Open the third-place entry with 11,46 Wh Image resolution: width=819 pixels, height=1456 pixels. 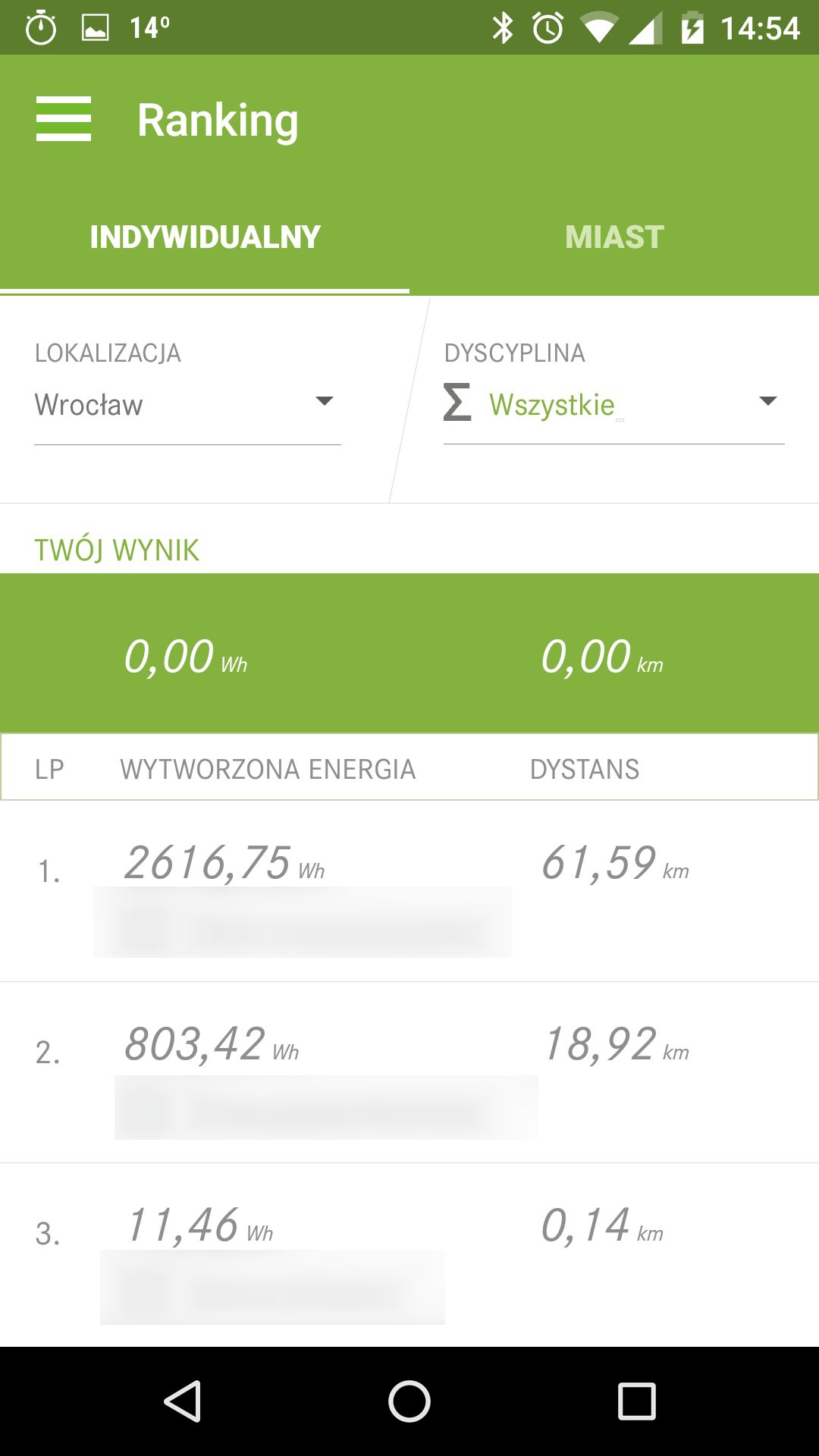tap(409, 1255)
